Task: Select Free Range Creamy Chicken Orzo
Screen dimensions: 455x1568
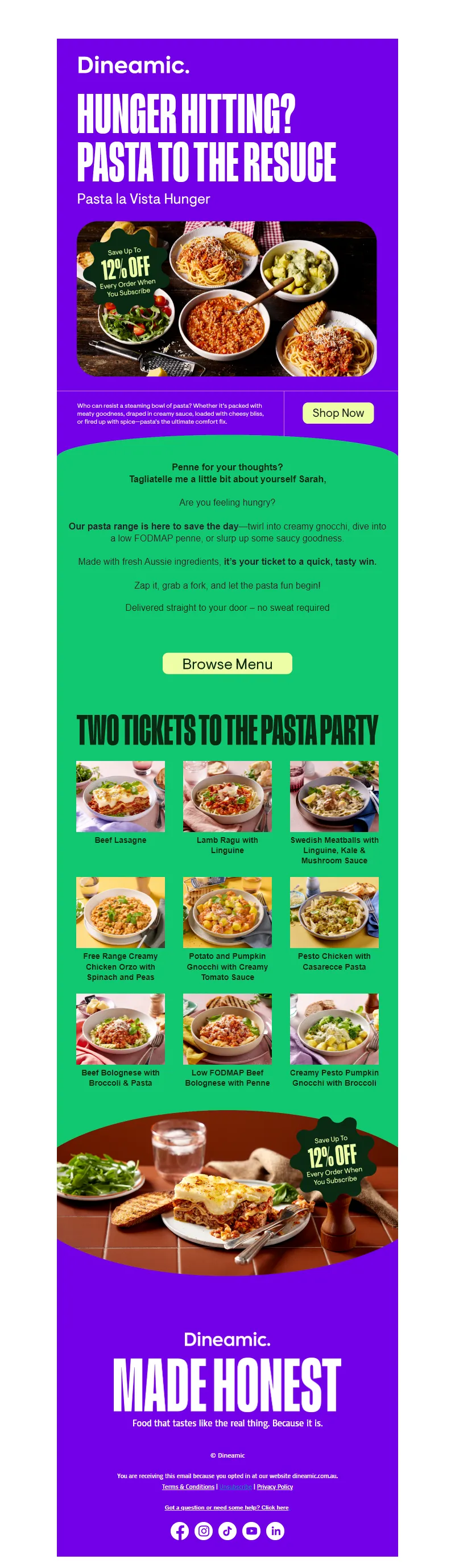Action: pyautogui.click(x=120, y=912)
